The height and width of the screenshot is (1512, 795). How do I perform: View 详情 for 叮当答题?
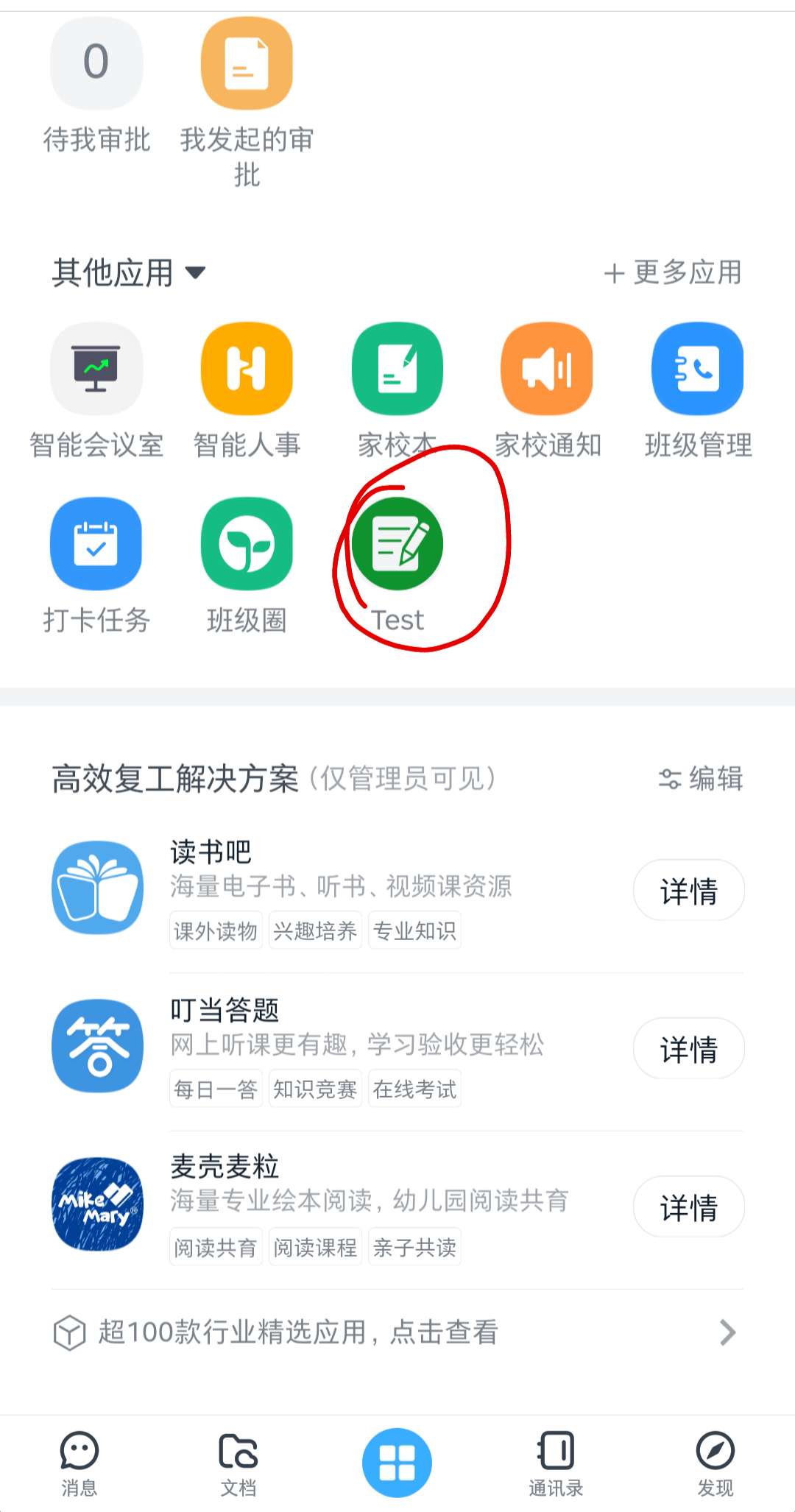[x=688, y=1049]
